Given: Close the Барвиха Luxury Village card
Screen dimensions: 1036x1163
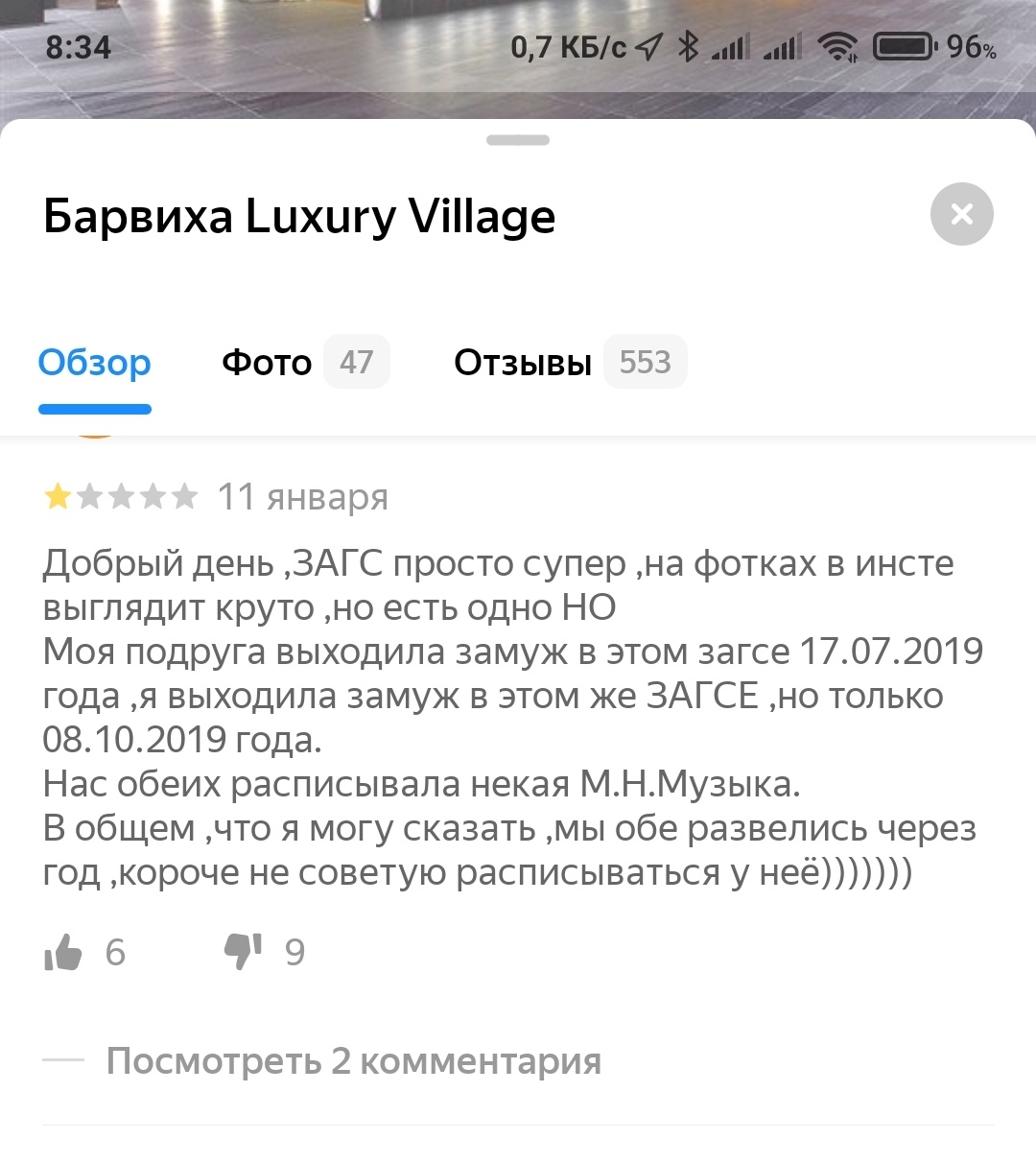Looking at the screenshot, I should coord(961,214).
